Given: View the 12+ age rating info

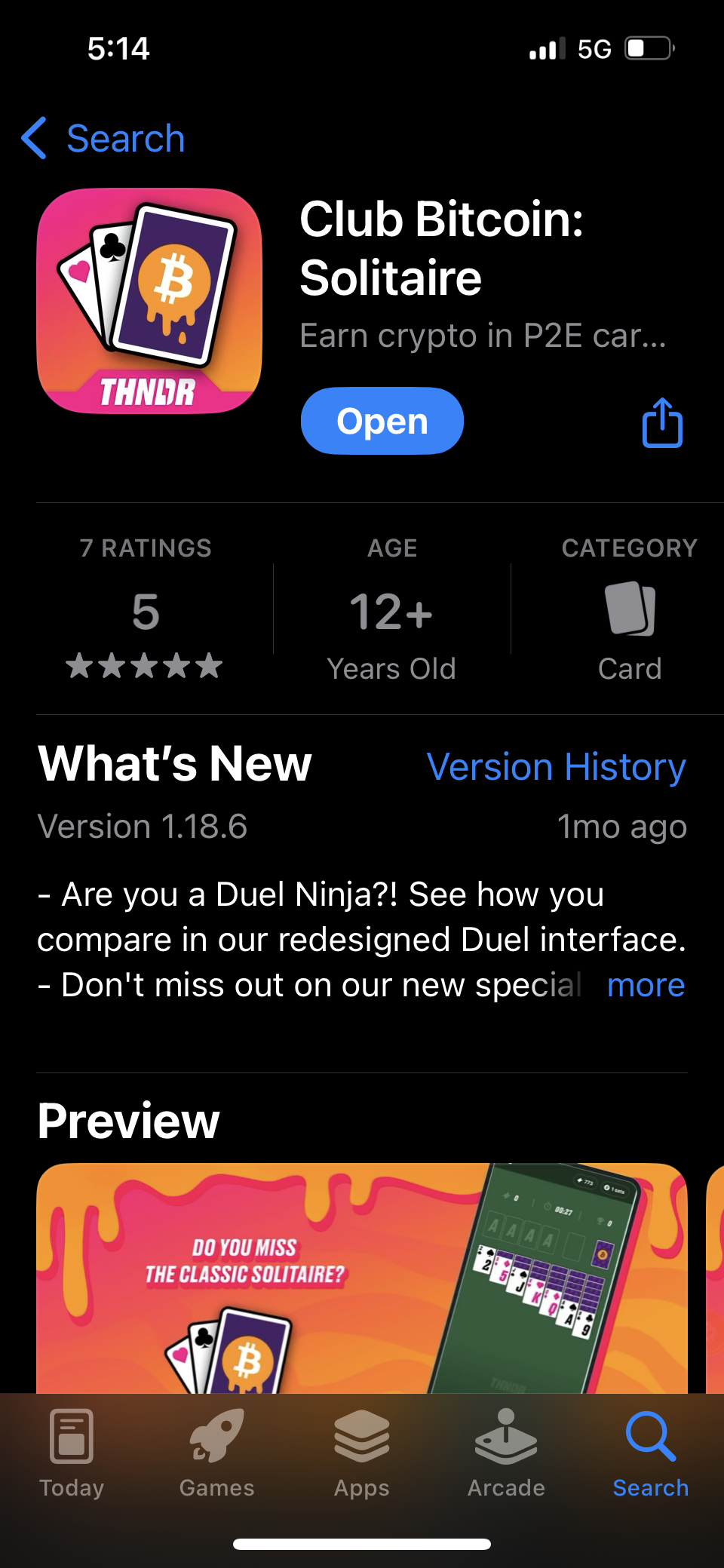Looking at the screenshot, I should pyautogui.click(x=391, y=609).
